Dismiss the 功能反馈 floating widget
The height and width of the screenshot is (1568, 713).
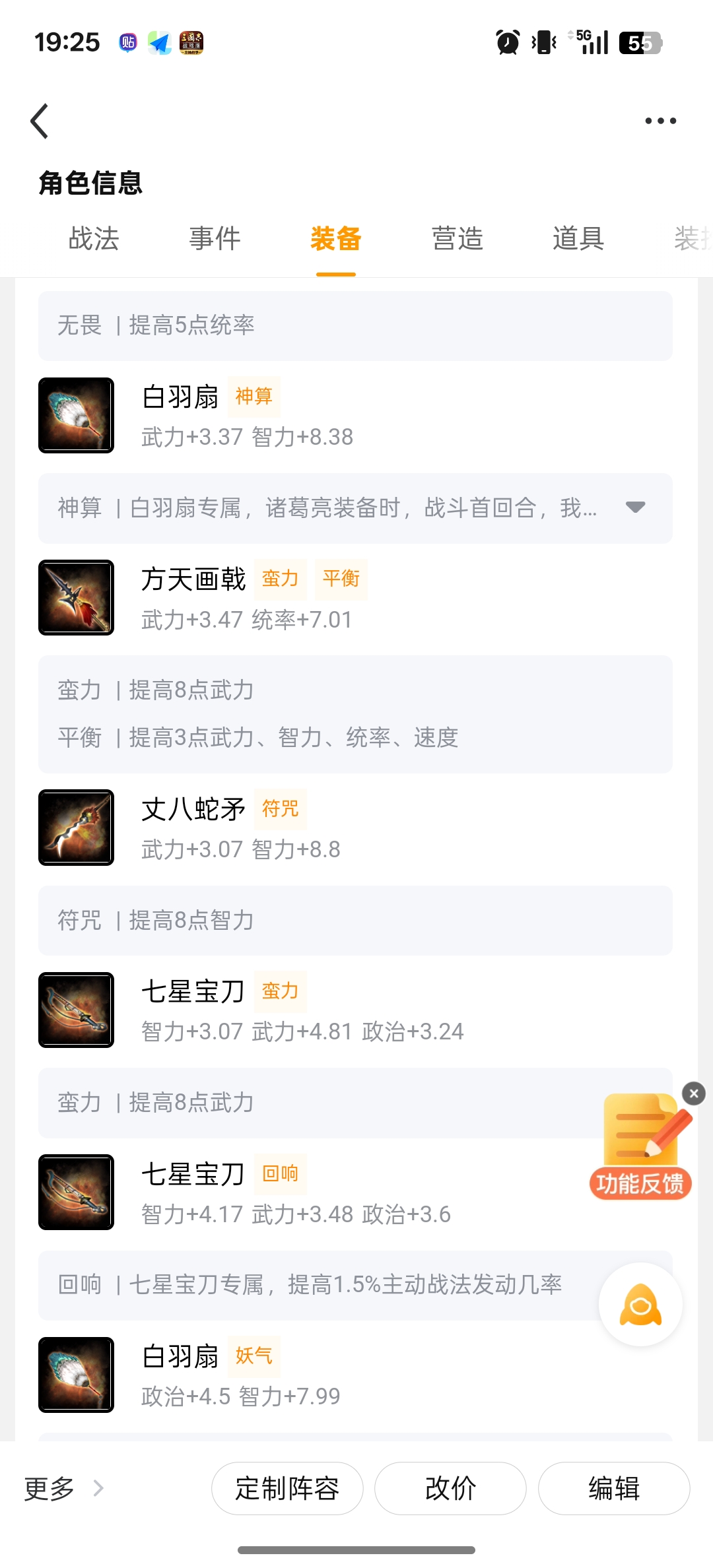(x=694, y=1094)
